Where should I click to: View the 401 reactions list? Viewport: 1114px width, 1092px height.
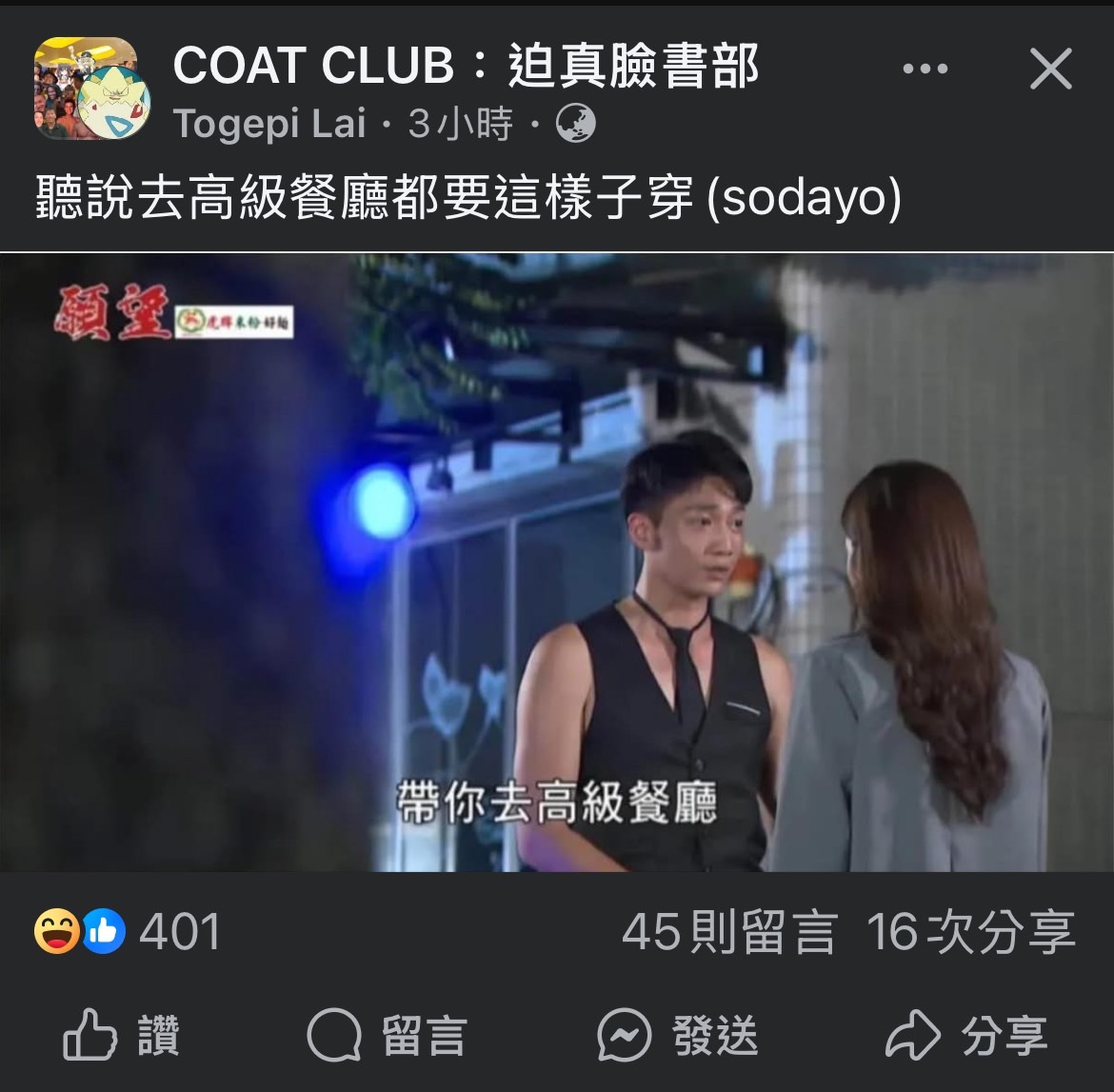point(129,931)
